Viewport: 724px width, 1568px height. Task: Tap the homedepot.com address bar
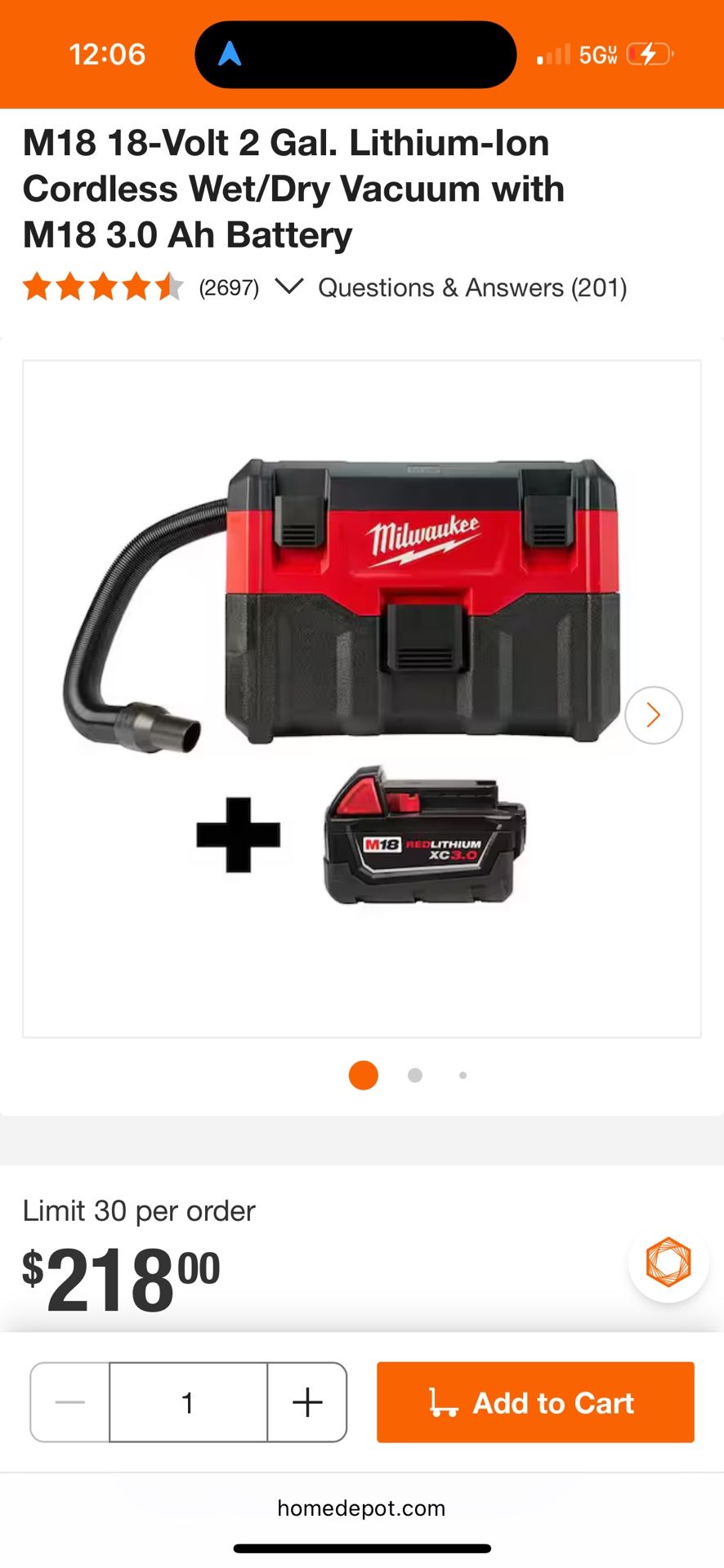click(361, 1508)
